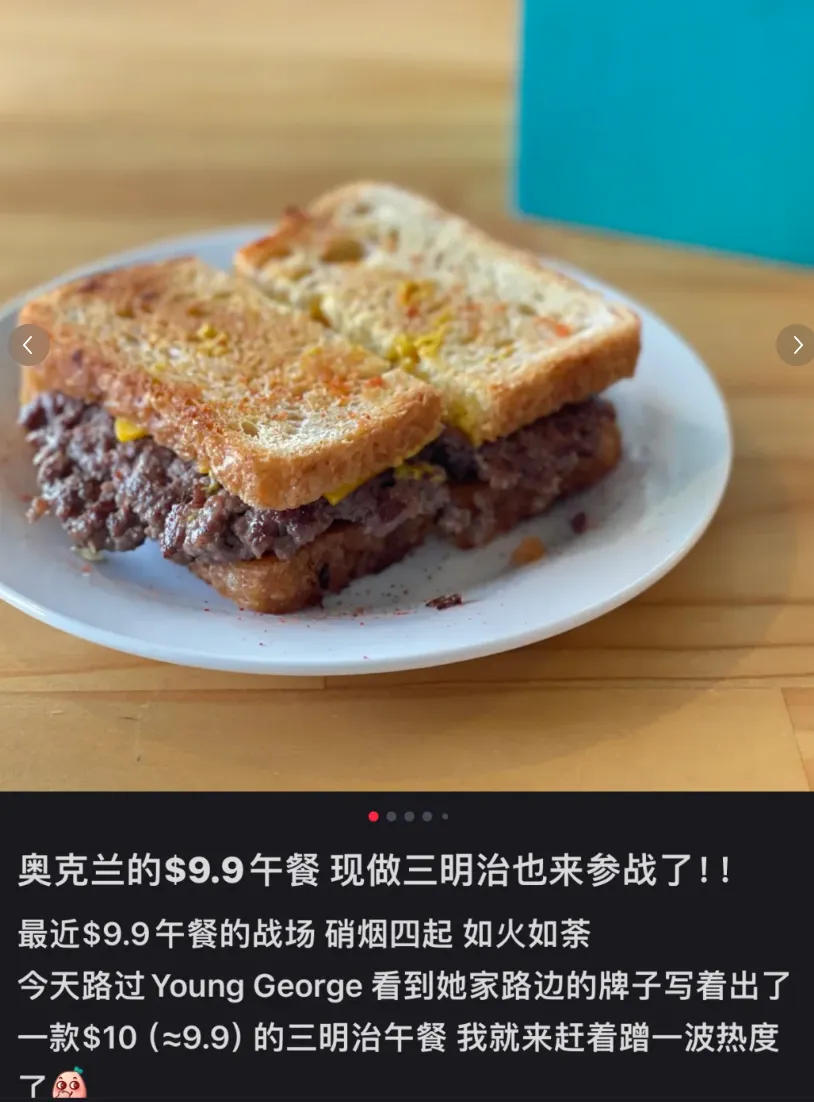Go to the previous photo

point(28,345)
